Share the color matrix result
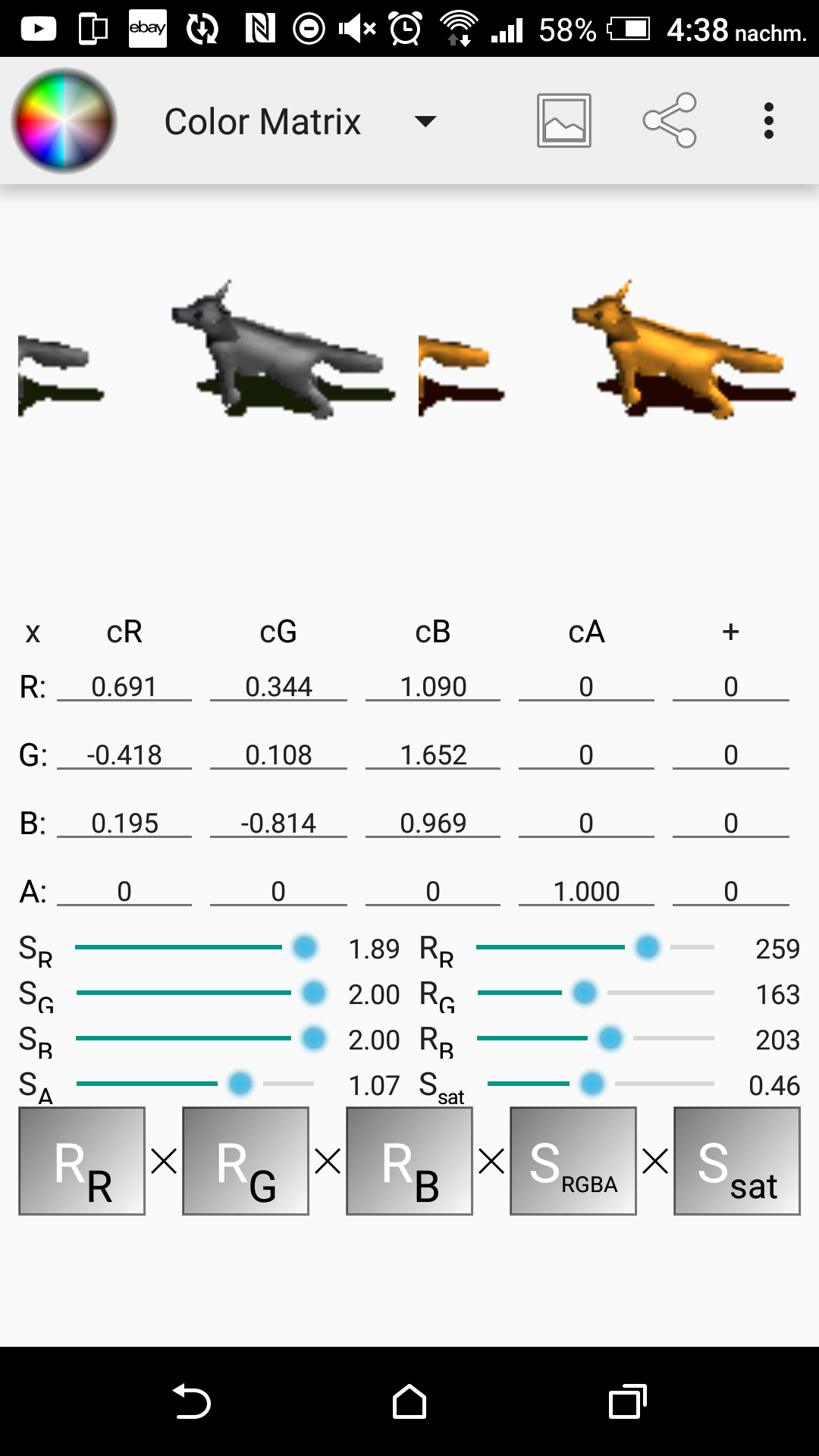819x1456 pixels. pos(669,121)
